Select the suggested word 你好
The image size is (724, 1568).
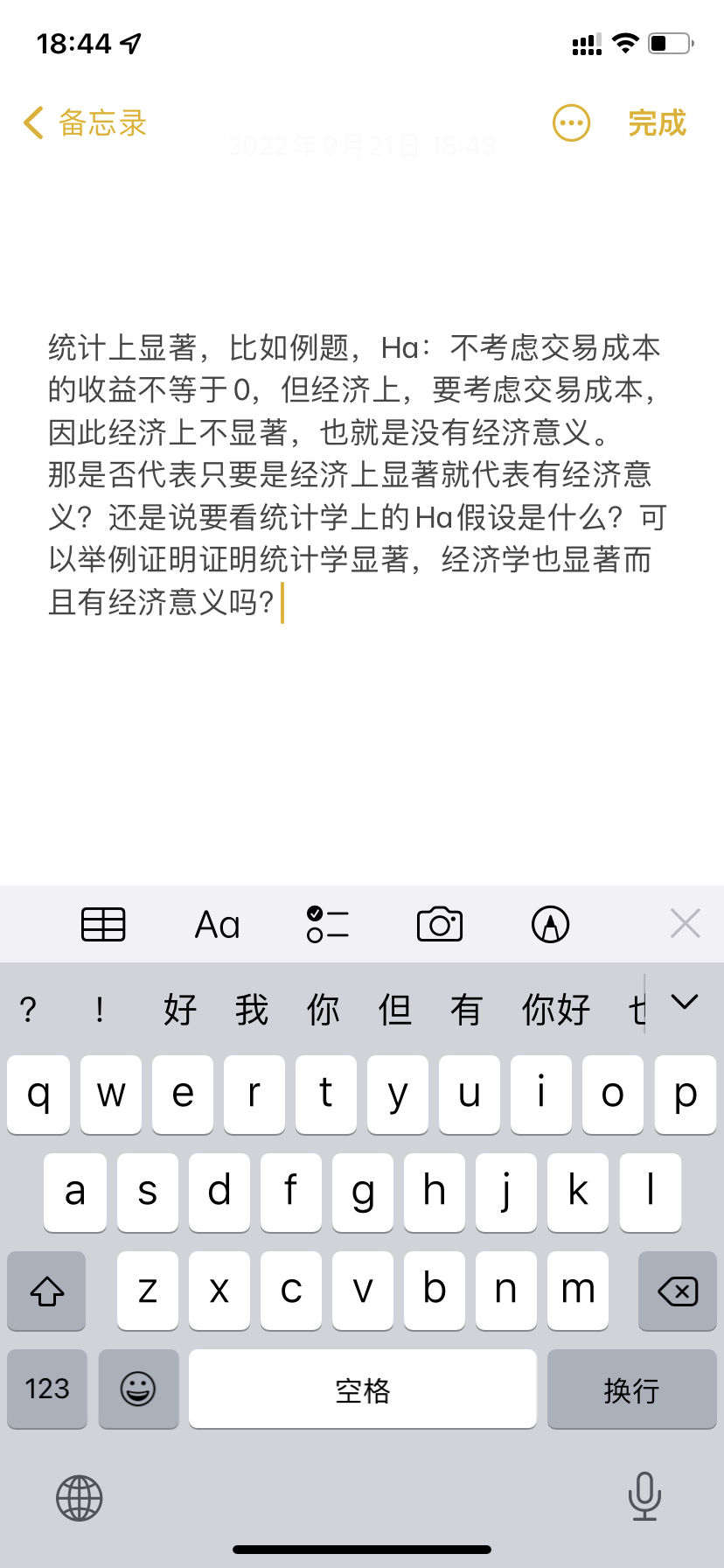pyautogui.click(x=555, y=1010)
